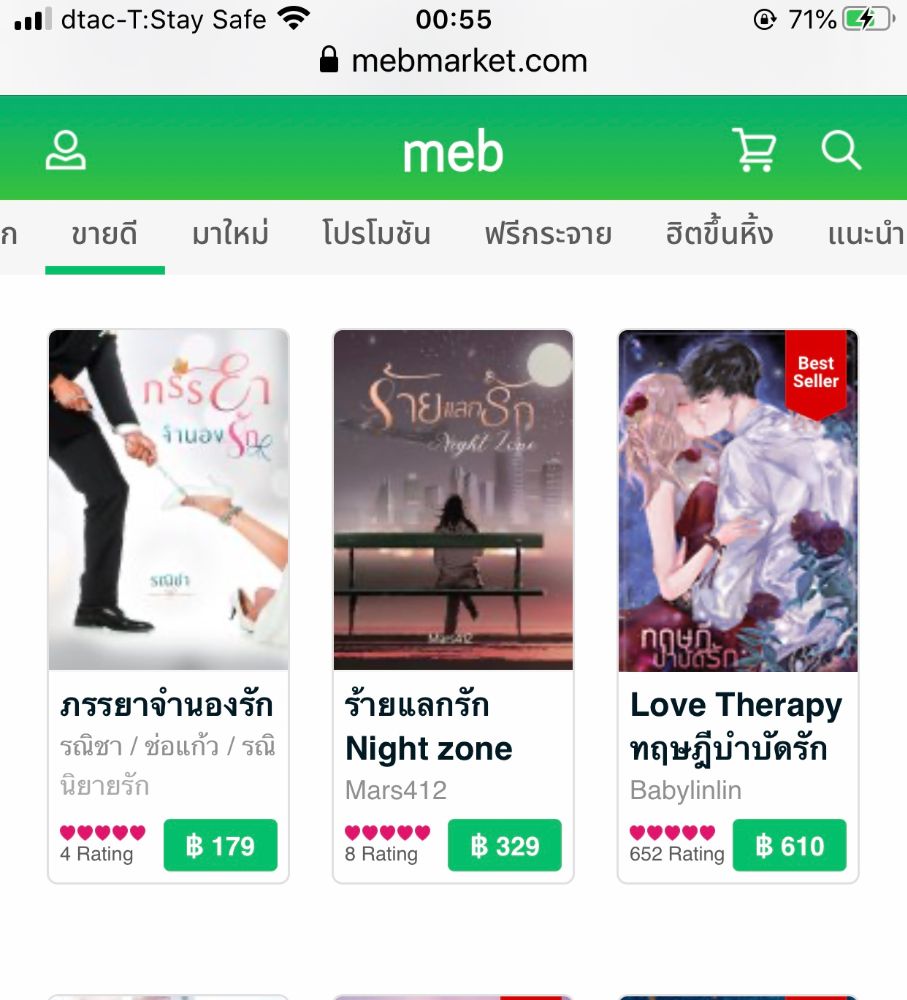Open the shopping cart

(754, 151)
